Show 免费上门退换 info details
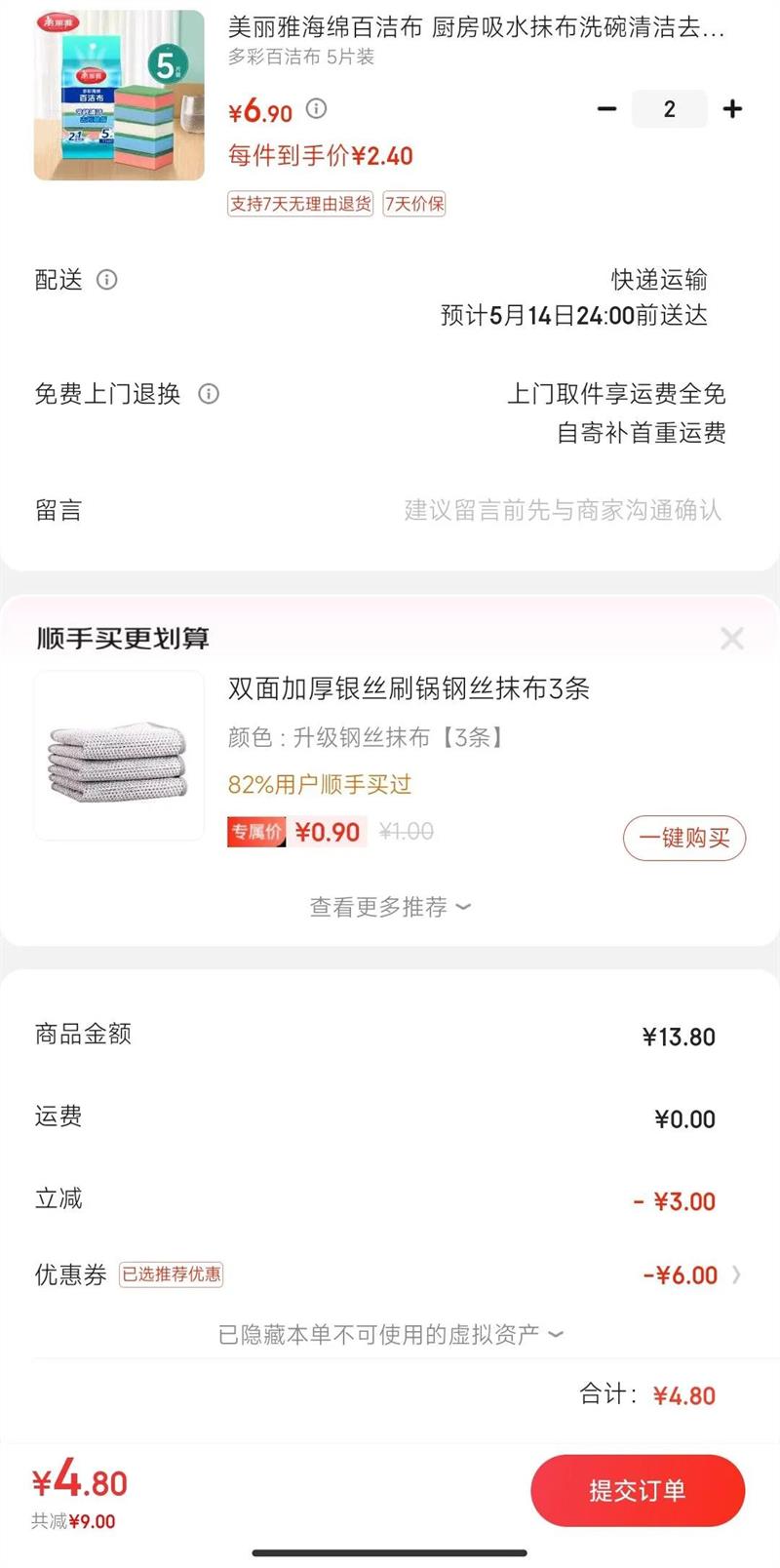 pyautogui.click(x=209, y=394)
